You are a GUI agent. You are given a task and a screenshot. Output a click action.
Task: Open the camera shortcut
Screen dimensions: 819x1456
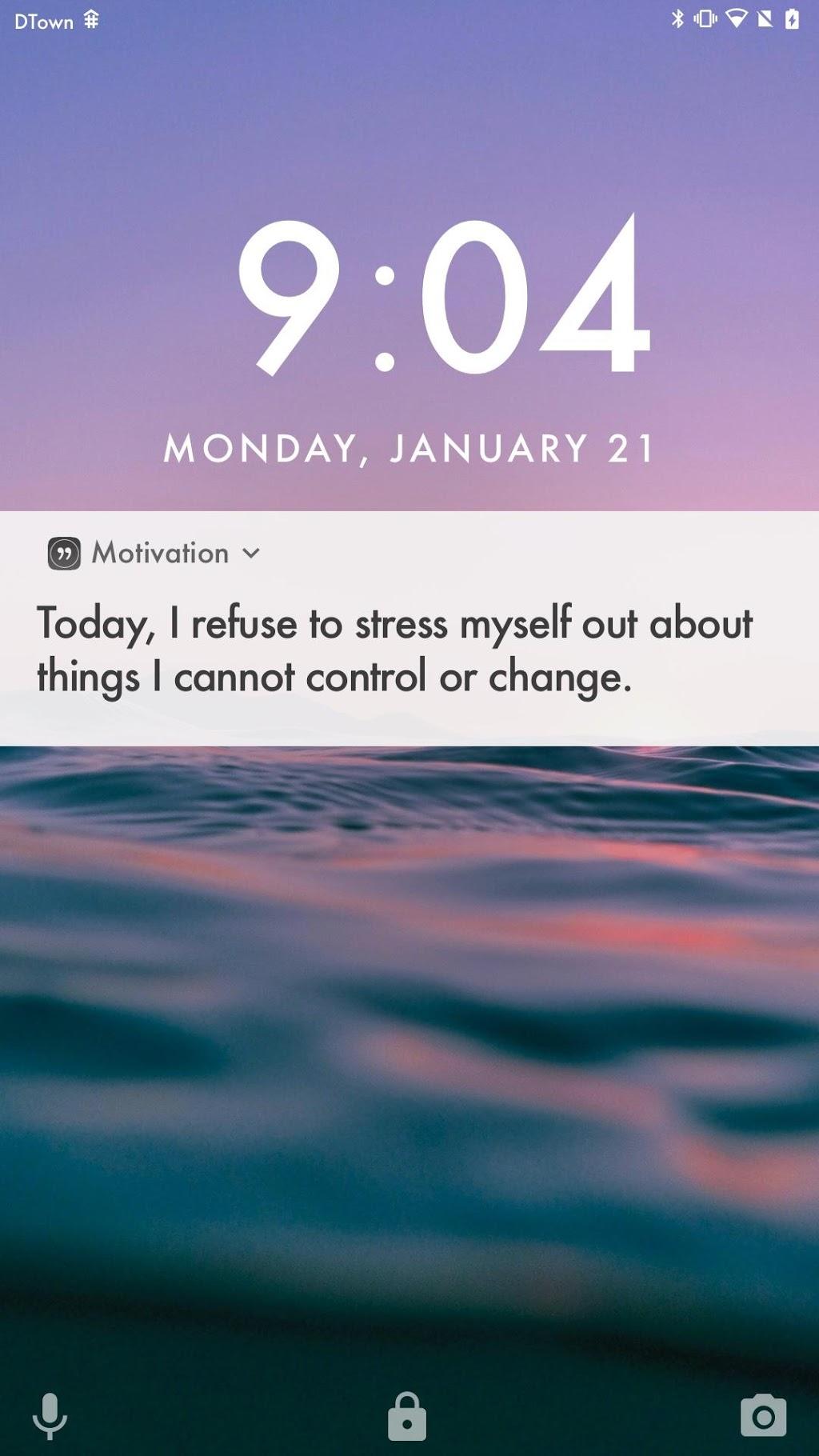[x=763, y=1416]
